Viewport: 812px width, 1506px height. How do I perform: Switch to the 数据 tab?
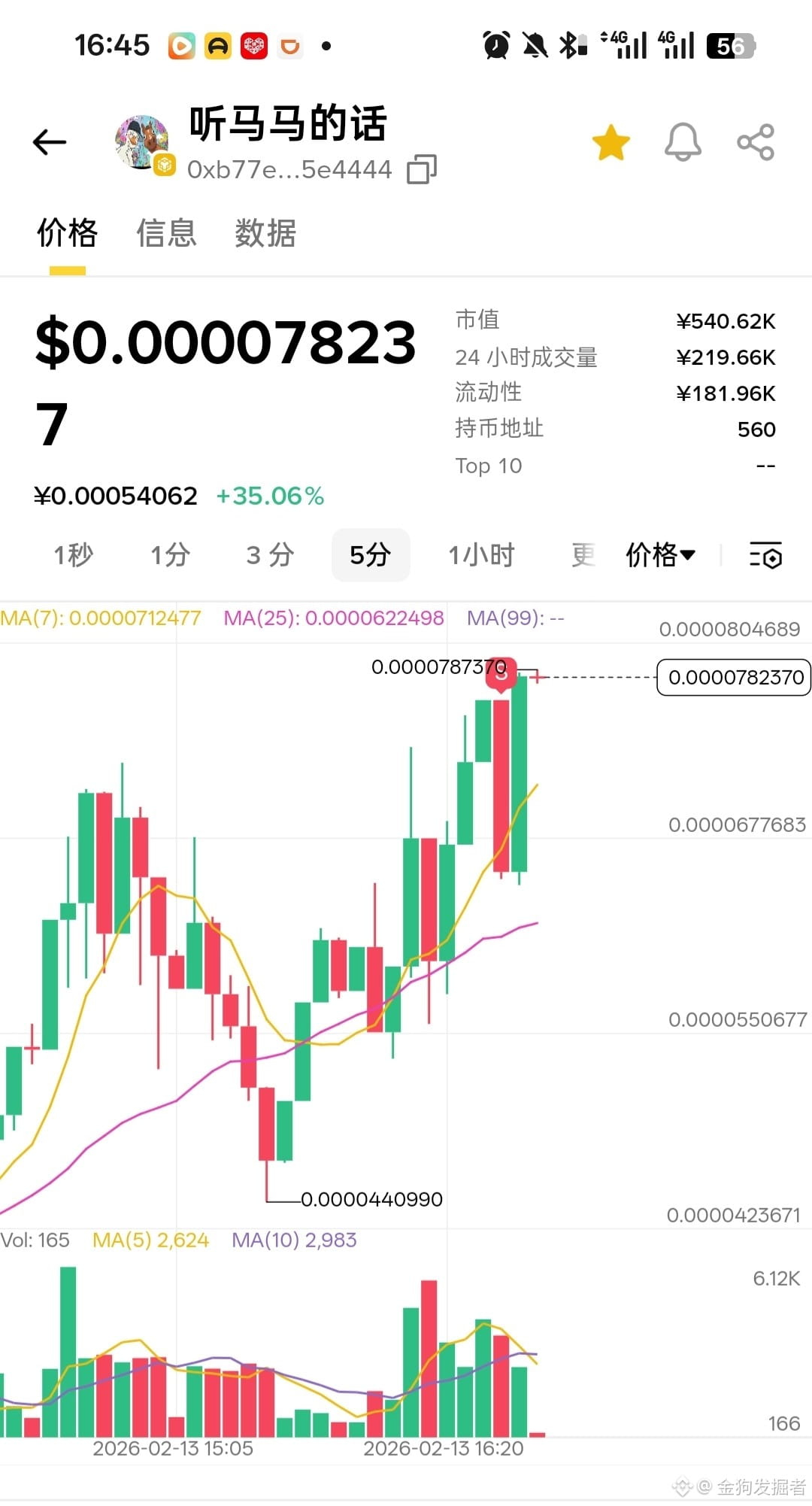(265, 232)
